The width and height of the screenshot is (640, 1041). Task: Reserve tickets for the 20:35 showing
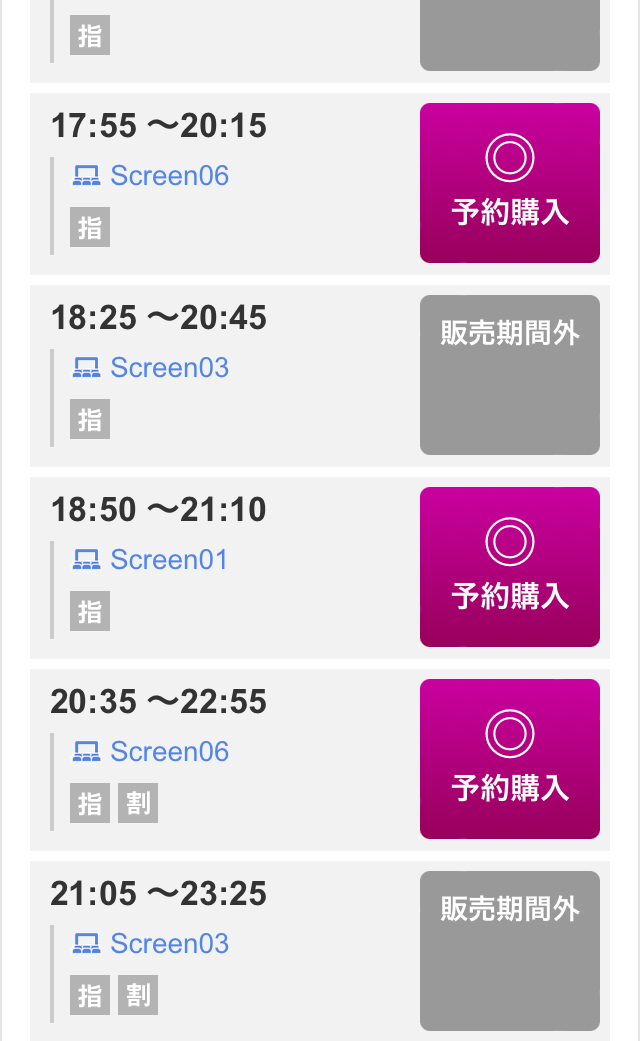tap(509, 759)
